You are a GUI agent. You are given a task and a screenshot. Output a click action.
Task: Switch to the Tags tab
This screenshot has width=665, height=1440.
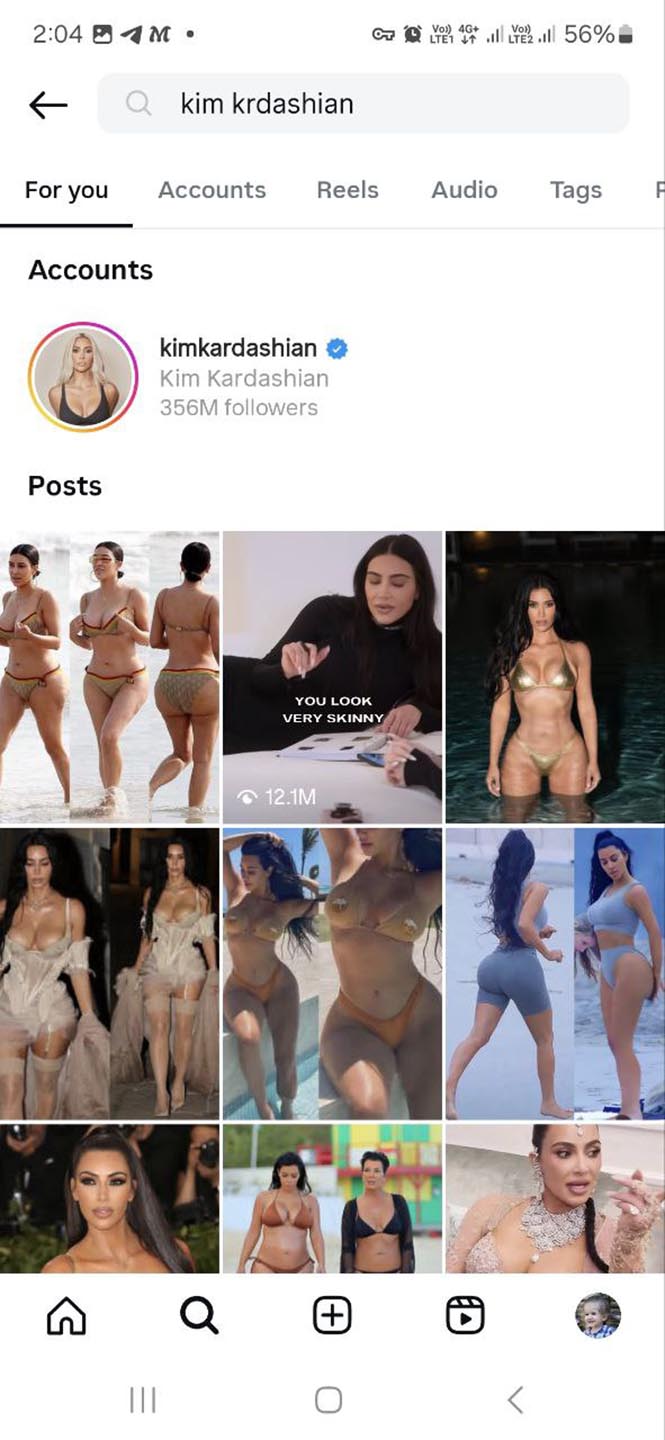(575, 190)
